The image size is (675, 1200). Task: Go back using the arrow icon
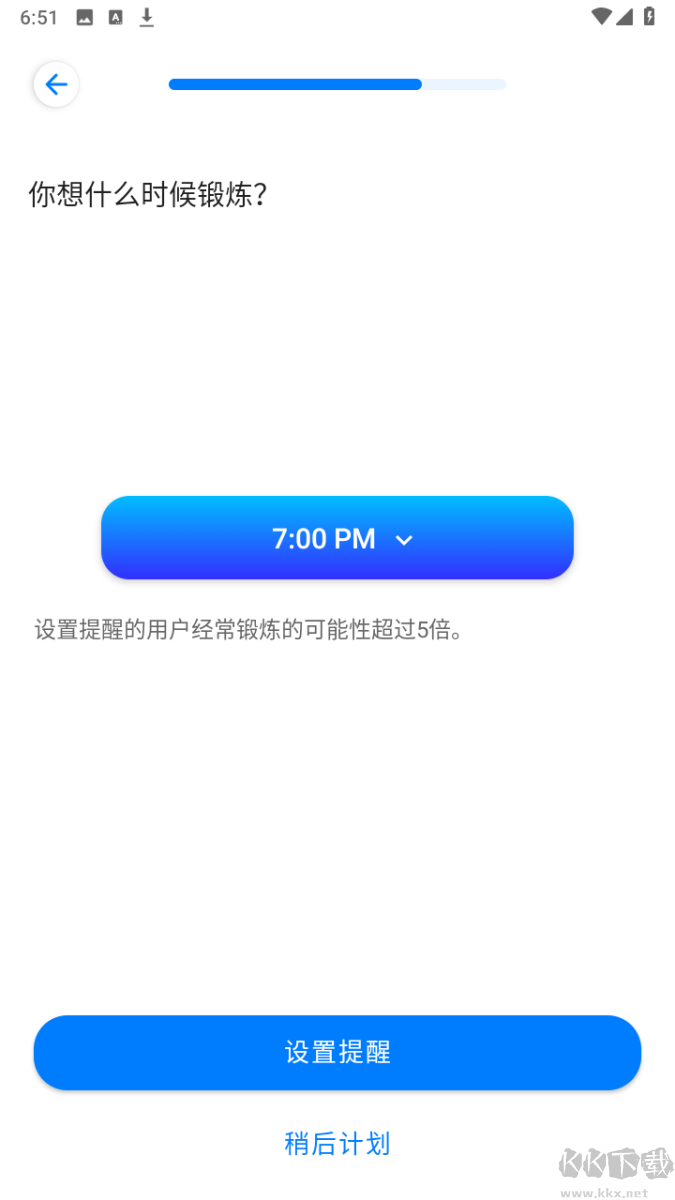(x=56, y=85)
